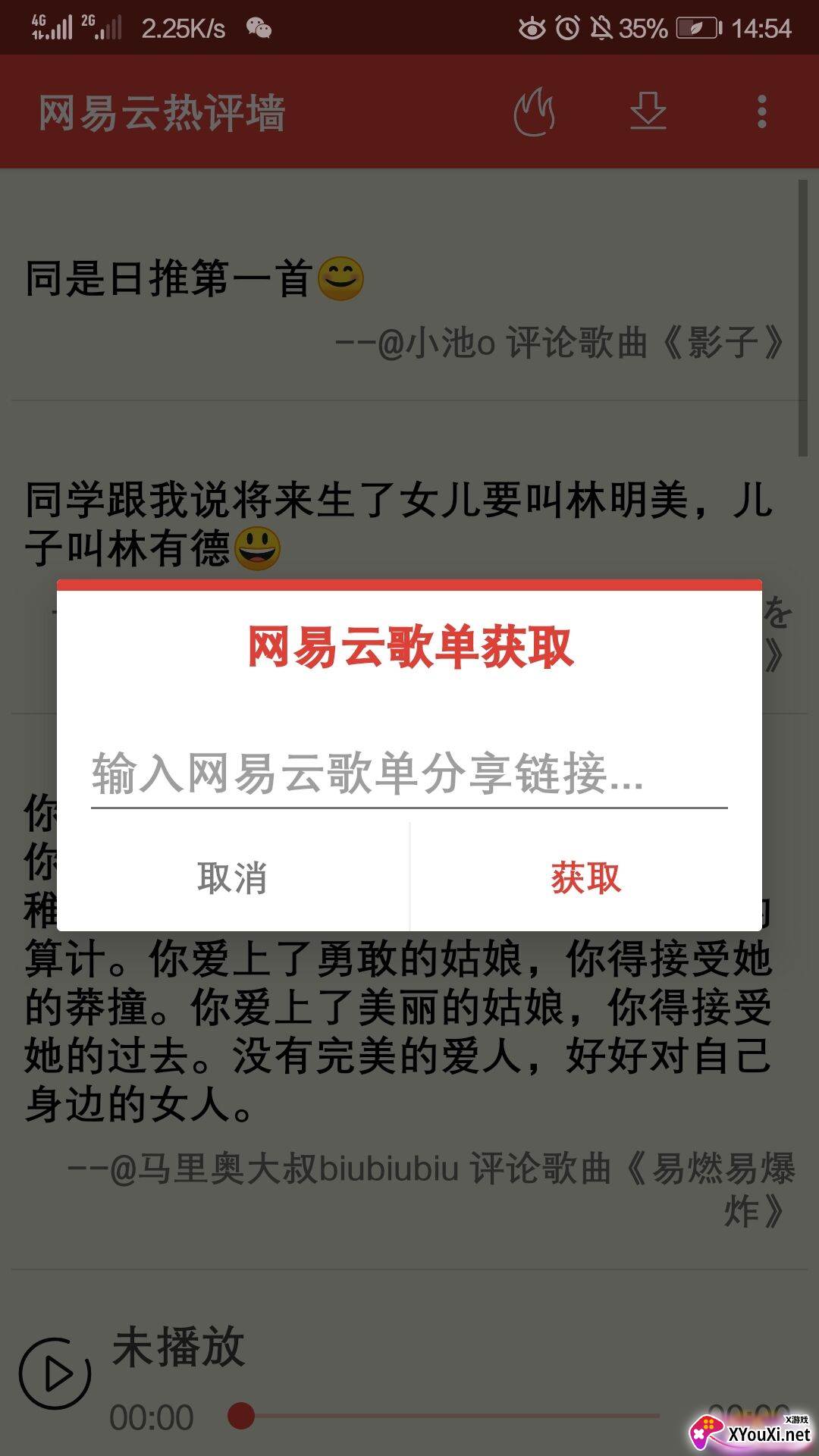Screen dimensions: 819x1456
Task: Confirm with the red 获取 button
Action: pos(585,878)
